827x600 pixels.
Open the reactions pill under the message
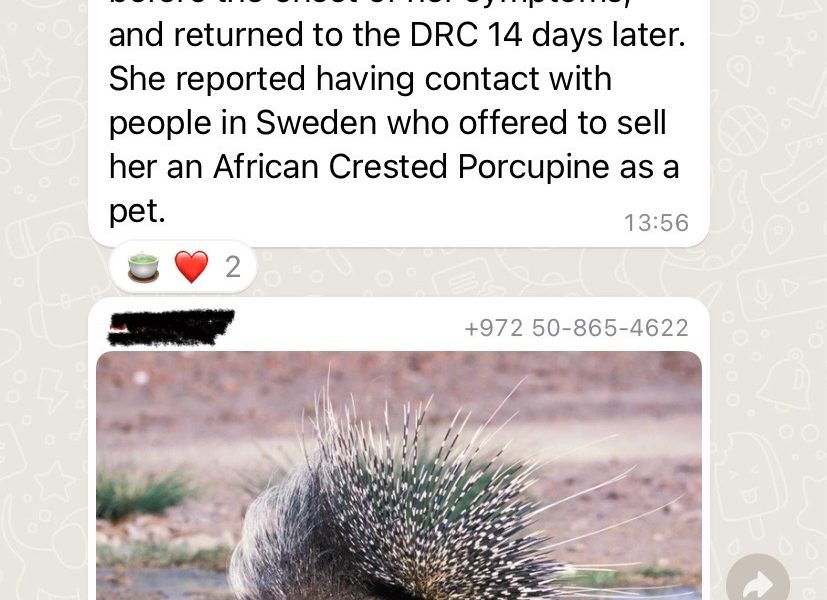tap(184, 267)
